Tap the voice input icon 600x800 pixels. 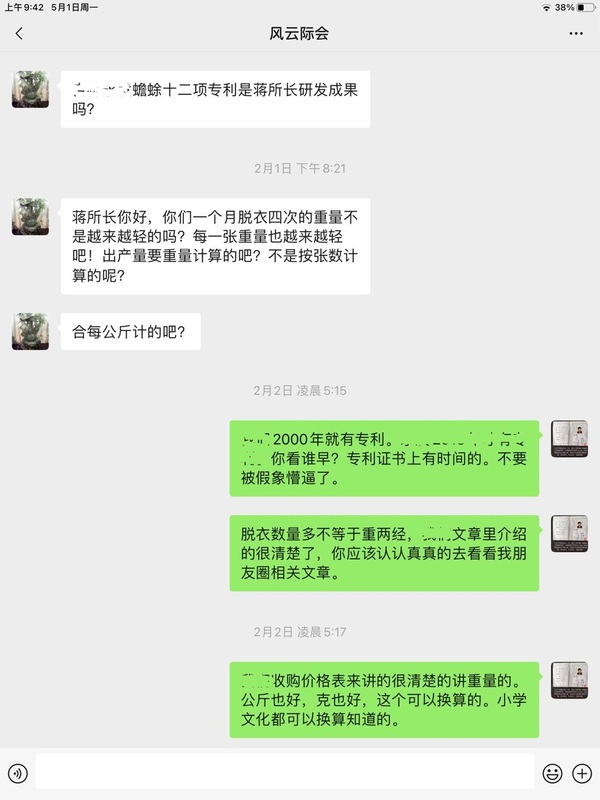pos(18,772)
